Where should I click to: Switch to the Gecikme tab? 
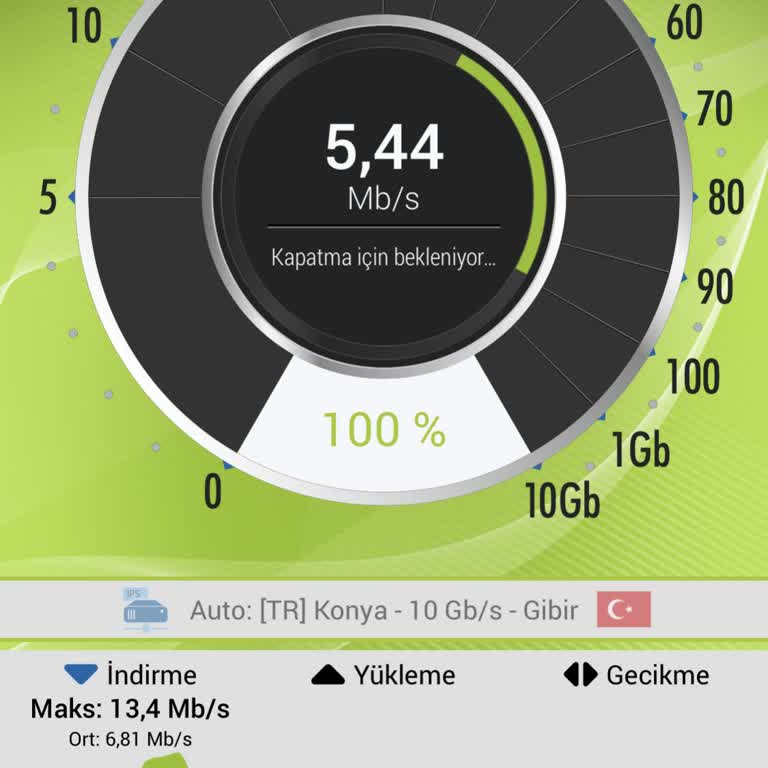click(x=636, y=676)
